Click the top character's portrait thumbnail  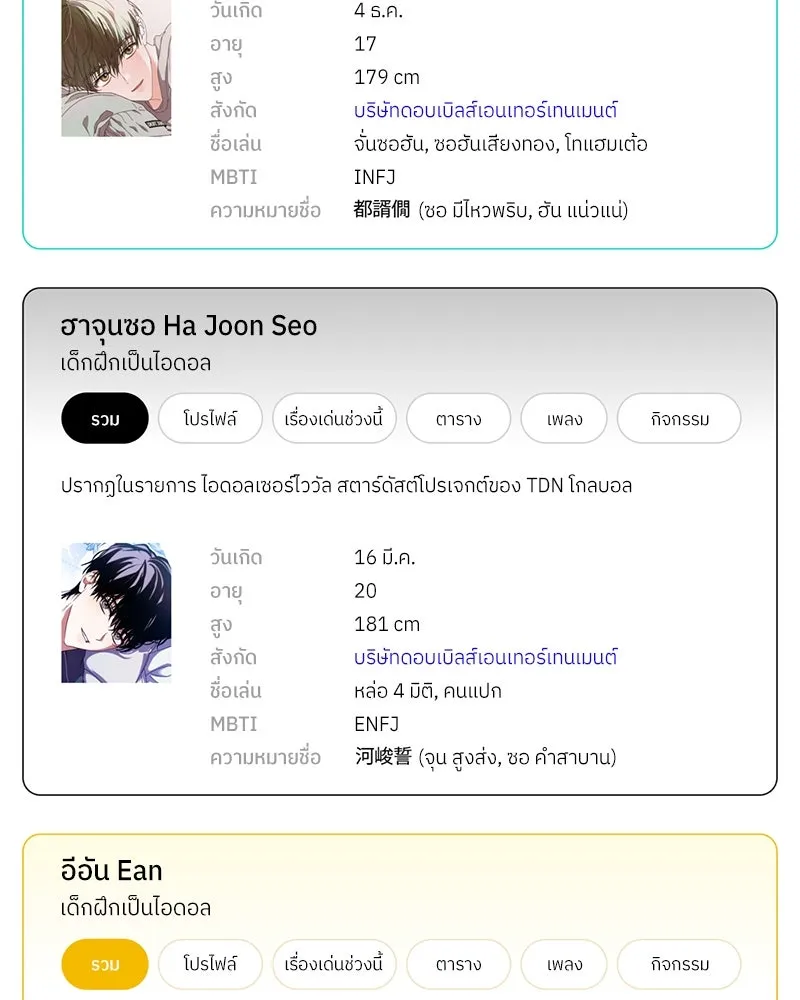(x=115, y=67)
